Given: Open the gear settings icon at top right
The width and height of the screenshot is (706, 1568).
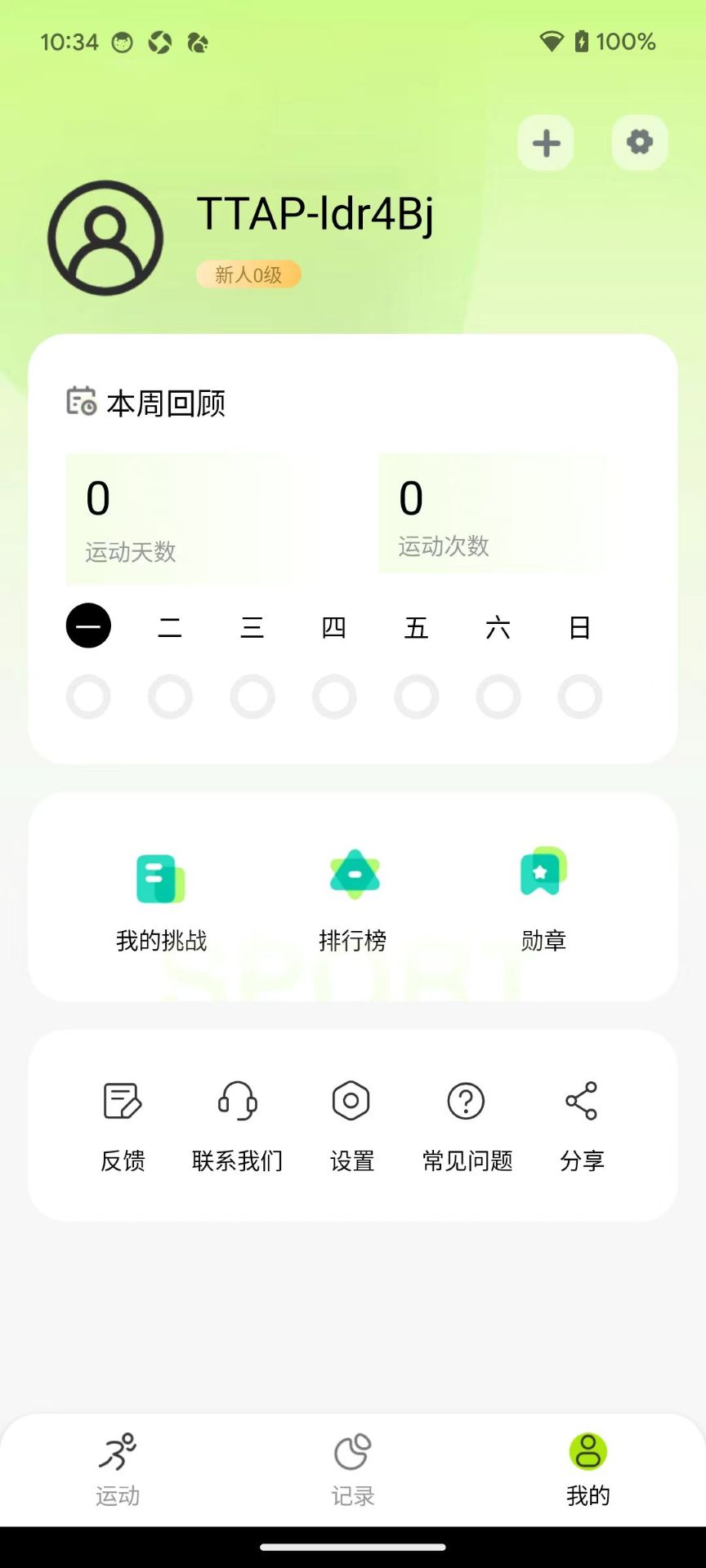Looking at the screenshot, I should point(640,143).
